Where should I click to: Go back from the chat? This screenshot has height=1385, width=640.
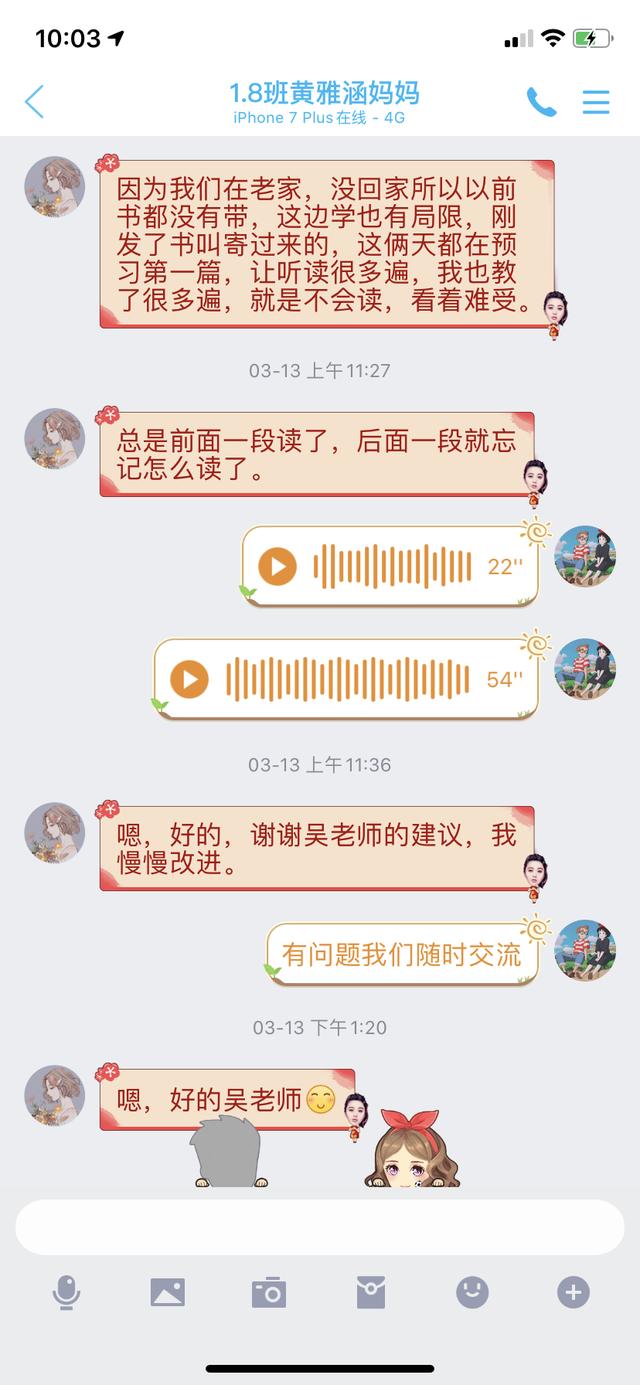pyautogui.click(x=35, y=101)
